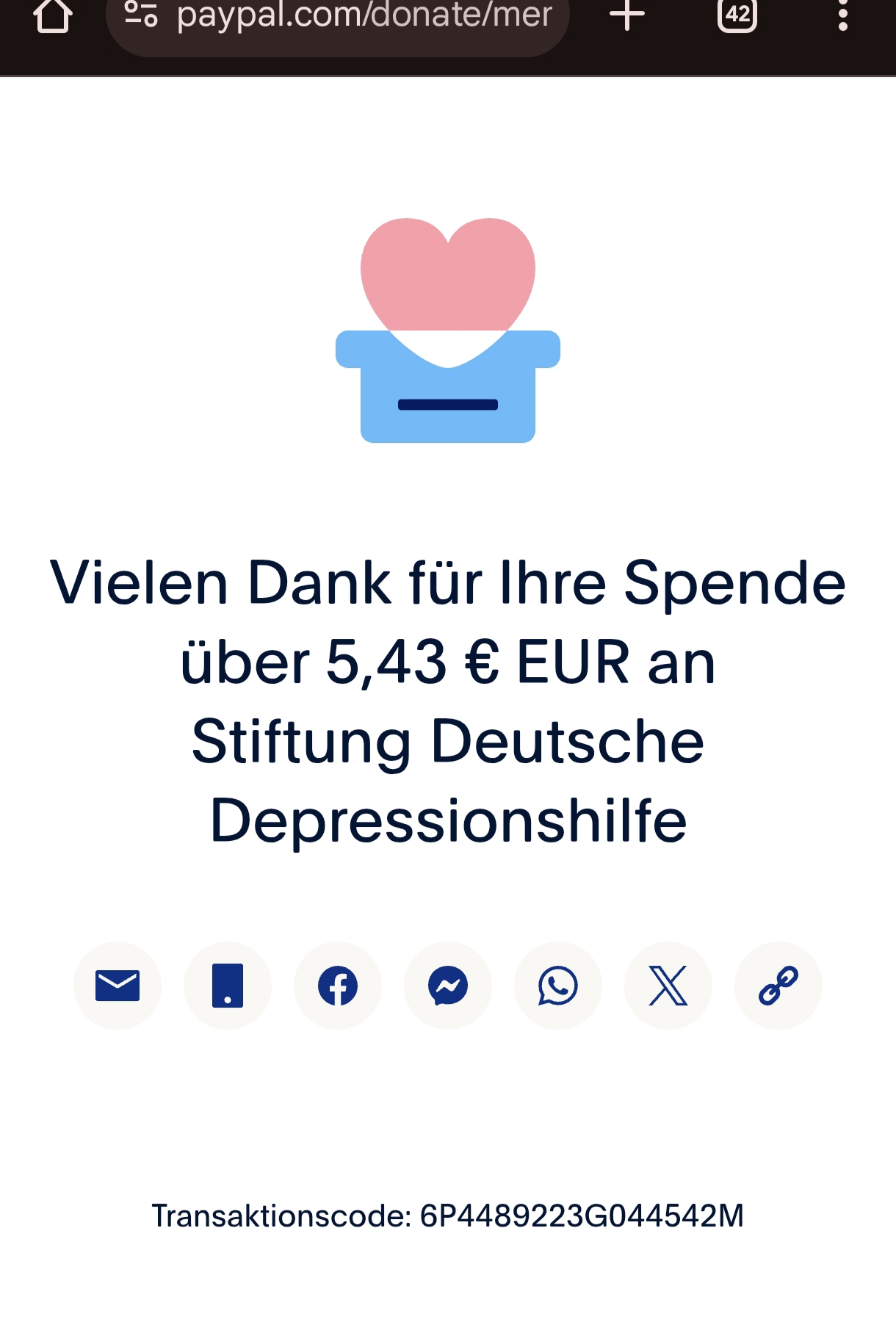
Task: Copy the donation link
Action: point(778,986)
